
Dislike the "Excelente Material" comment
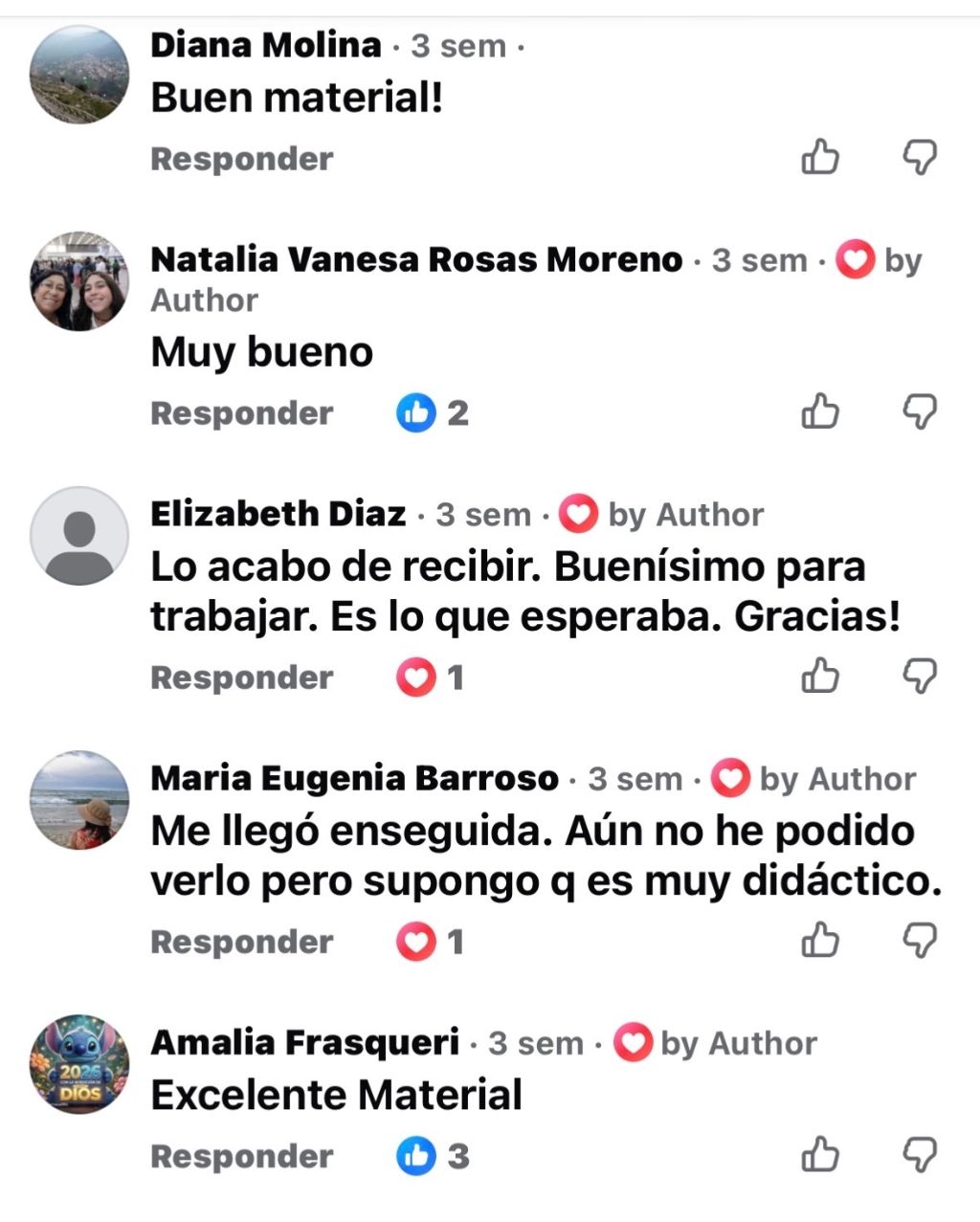coord(920,1154)
